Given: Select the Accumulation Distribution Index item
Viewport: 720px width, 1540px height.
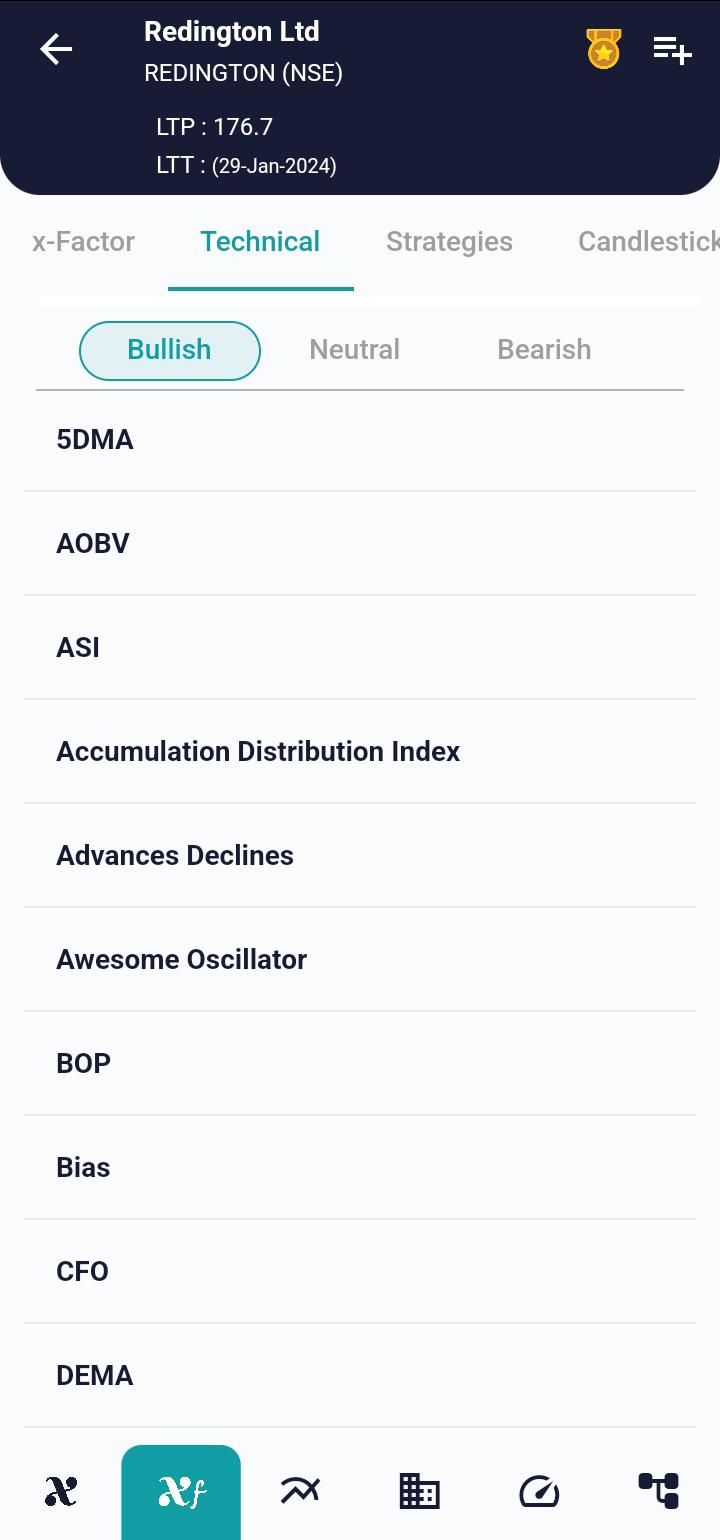Looking at the screenshot, I should (x=360, y=751).
